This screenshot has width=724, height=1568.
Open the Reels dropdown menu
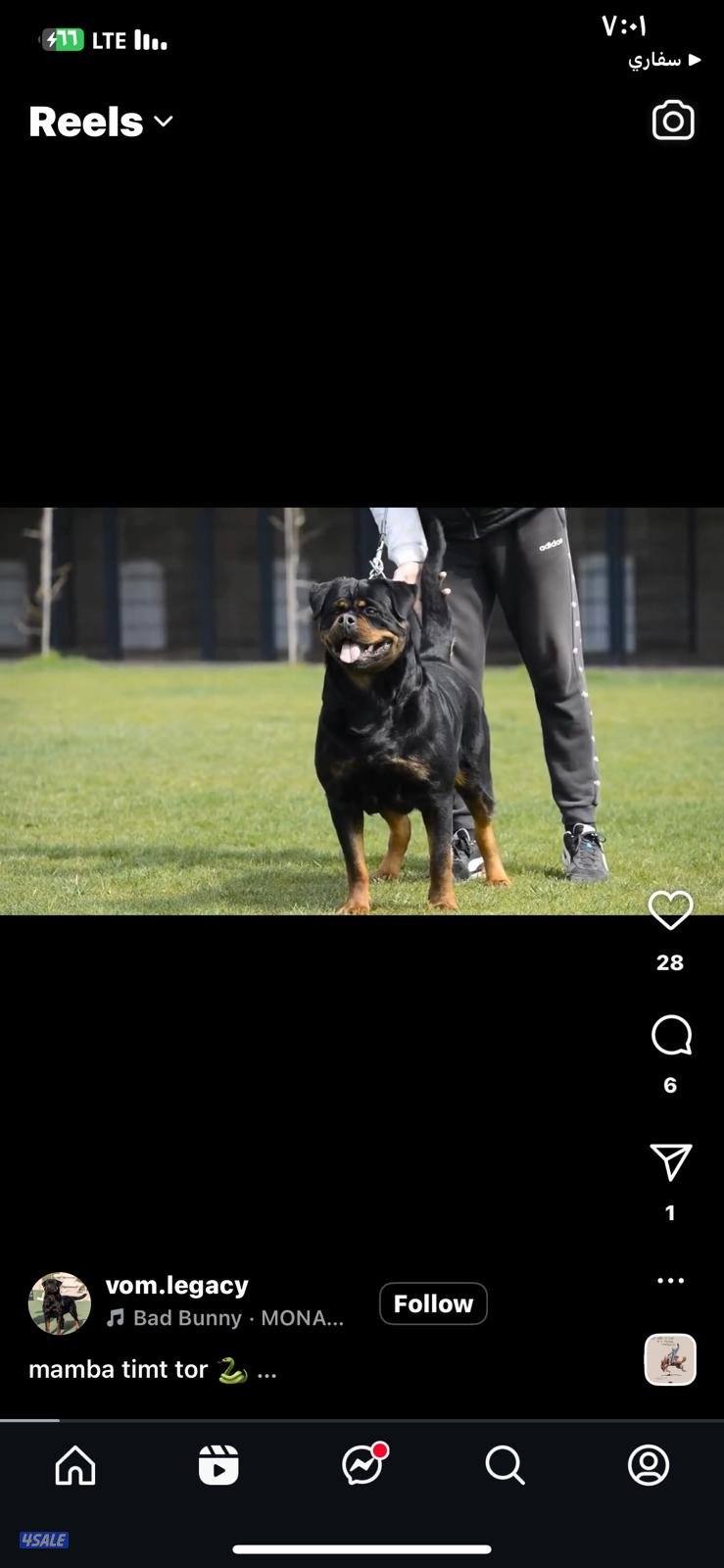click(101, 122)
